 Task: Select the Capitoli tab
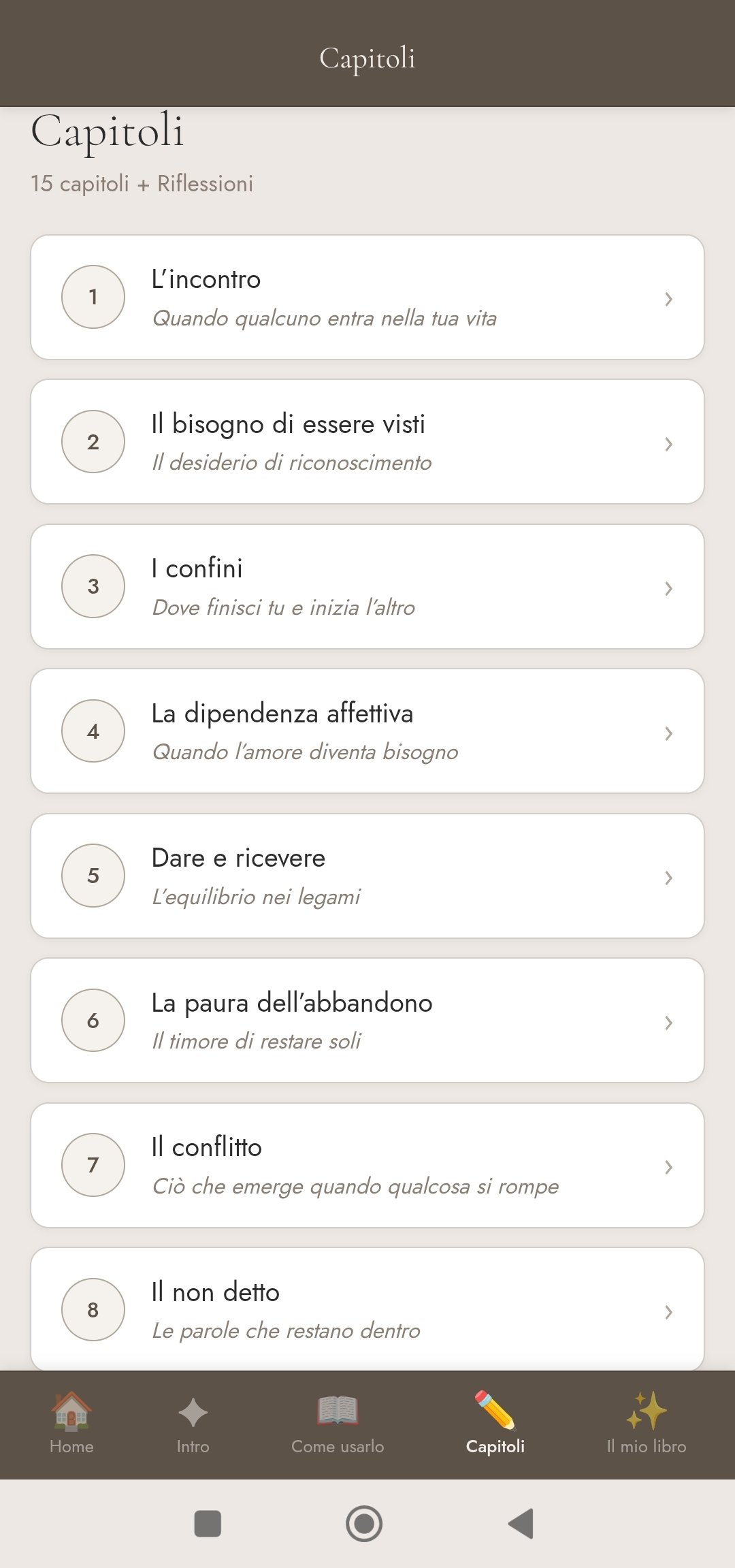pyautogui.click(x=495, y=1424)
